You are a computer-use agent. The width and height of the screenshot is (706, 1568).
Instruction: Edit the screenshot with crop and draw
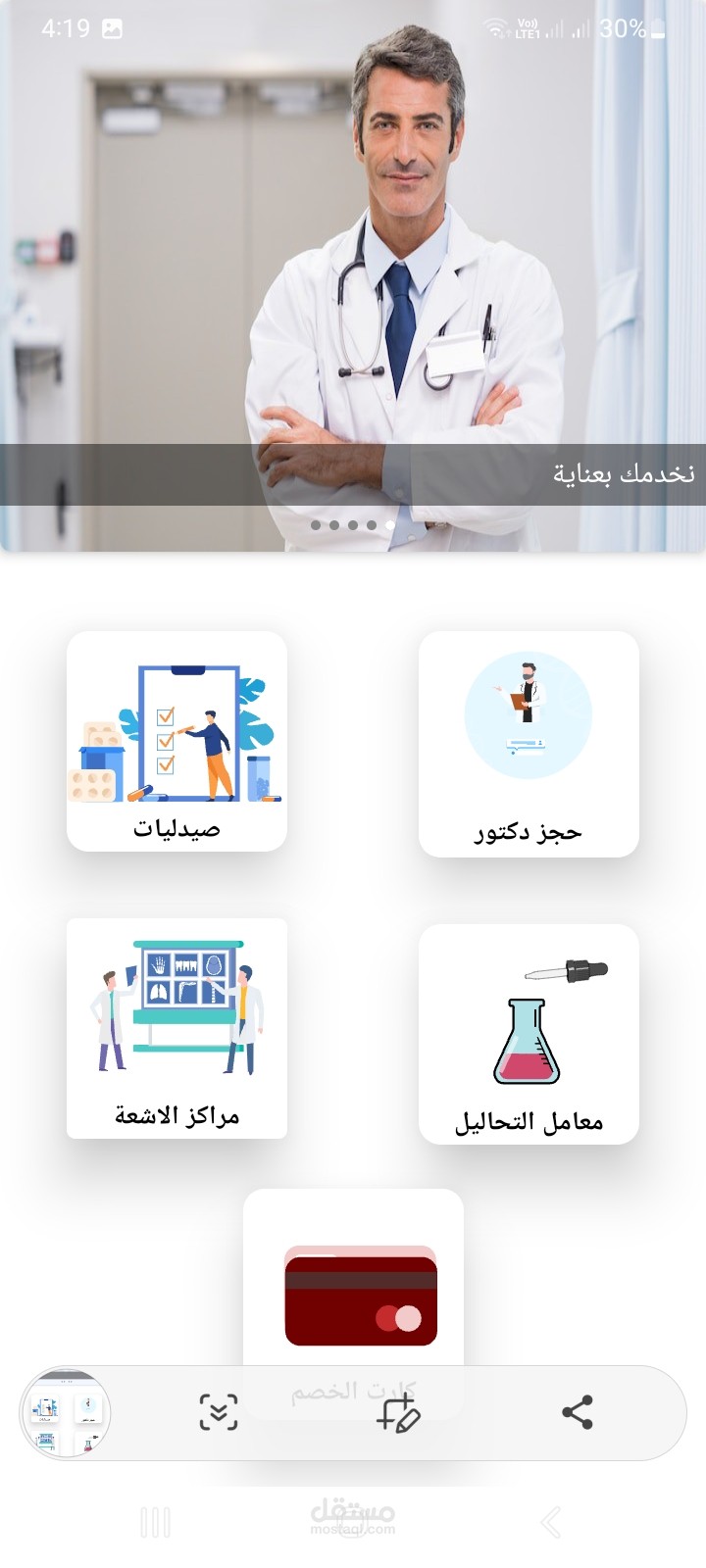coord(398,1412)
